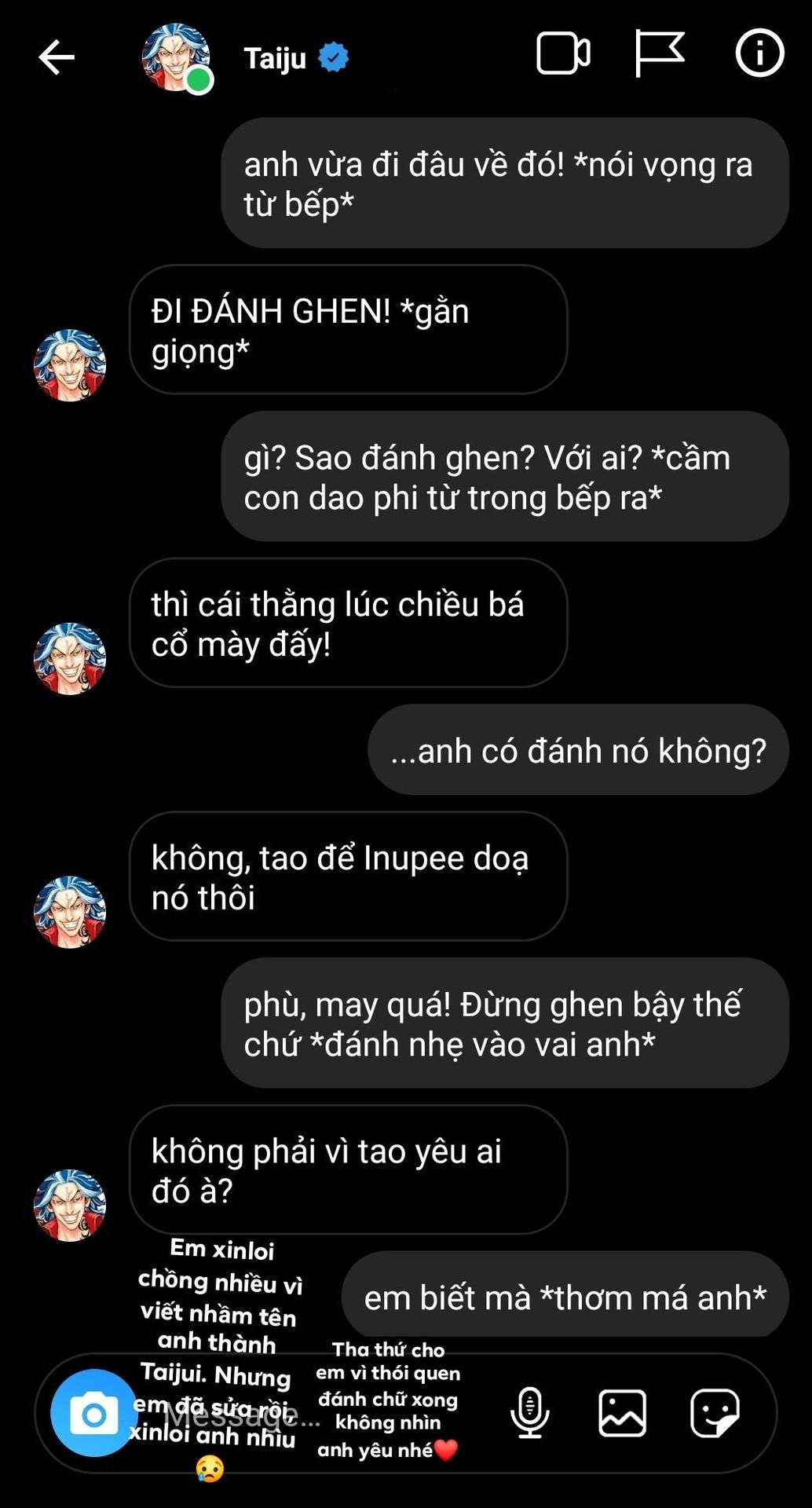Tap the flag icon in header
The width and height of the screenshot is (812, 1508).
(658, 53)
